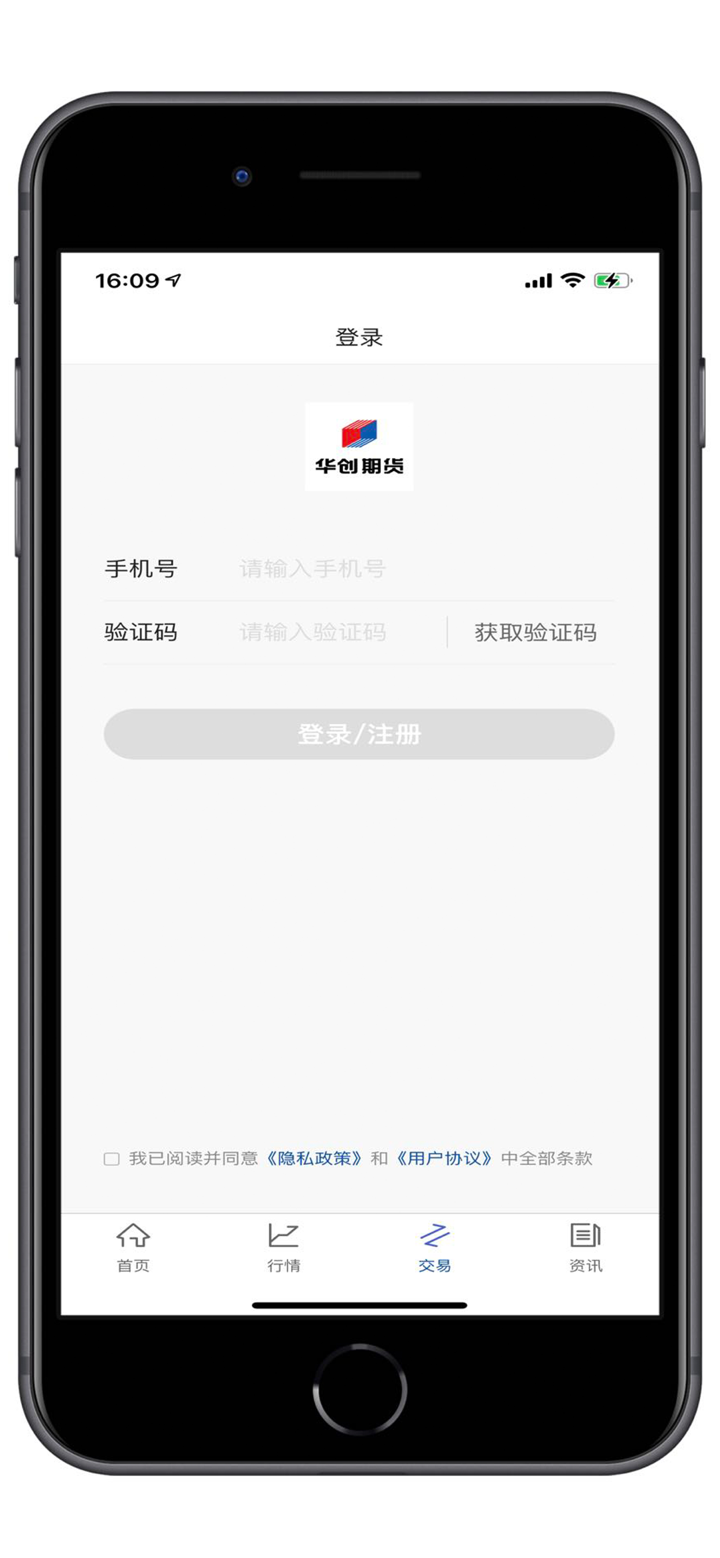
Task: Tap 获取验证码 to request a code
Action: [535, 633]
